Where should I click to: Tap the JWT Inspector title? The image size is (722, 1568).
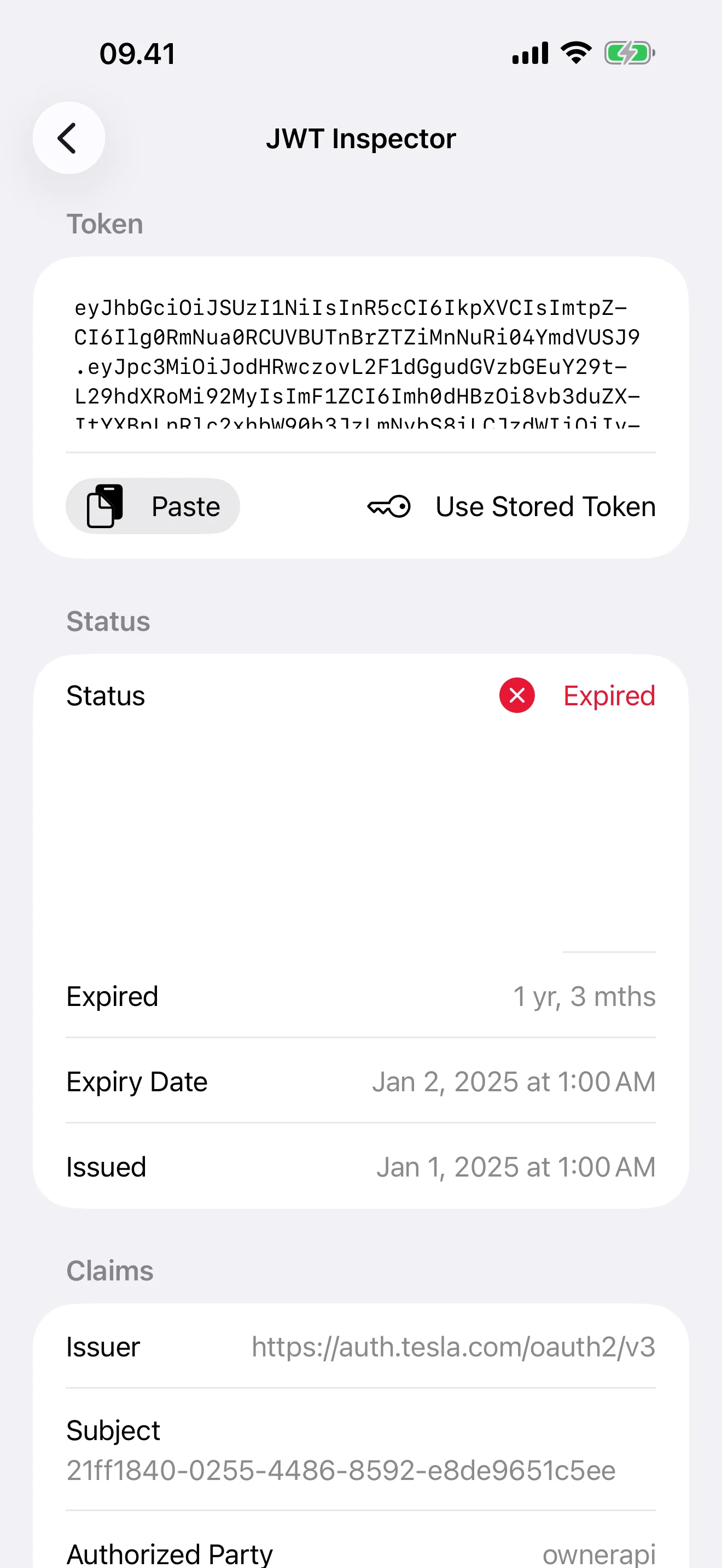click(360, 138)
